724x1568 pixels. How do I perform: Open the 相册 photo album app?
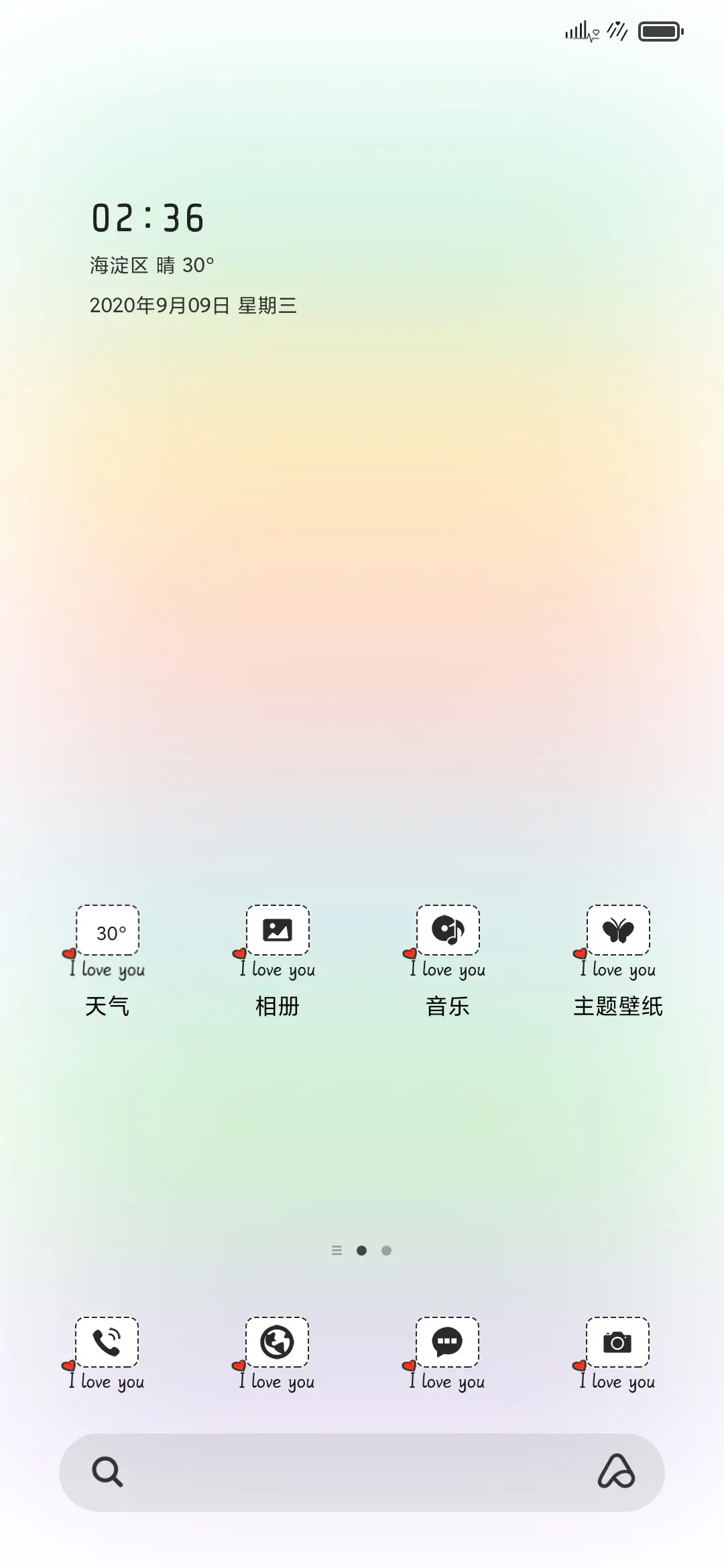click(x=278, y=929)
